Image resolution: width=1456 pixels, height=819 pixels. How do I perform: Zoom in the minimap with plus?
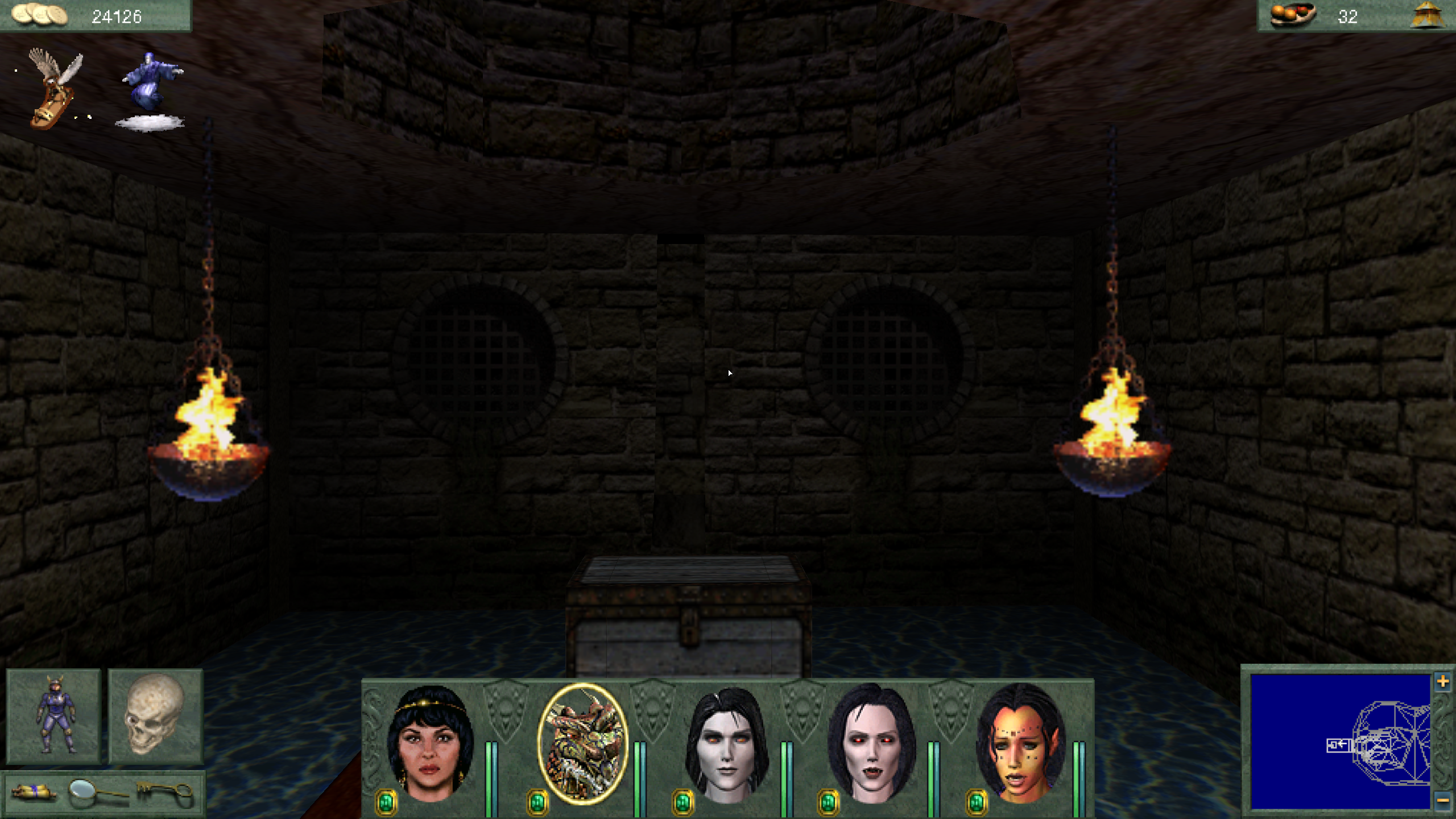pos(1442,682)
